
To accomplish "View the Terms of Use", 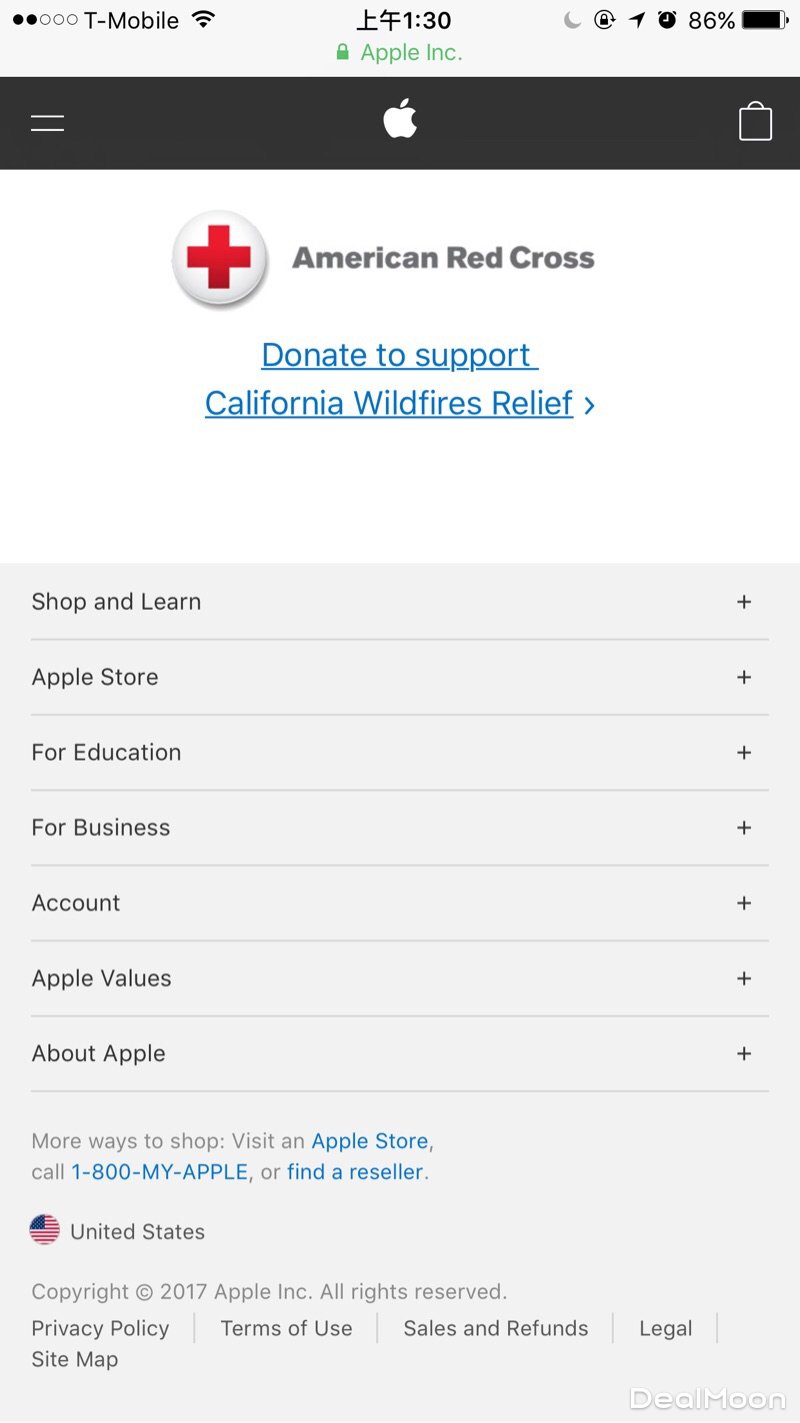I will 286,1328.
